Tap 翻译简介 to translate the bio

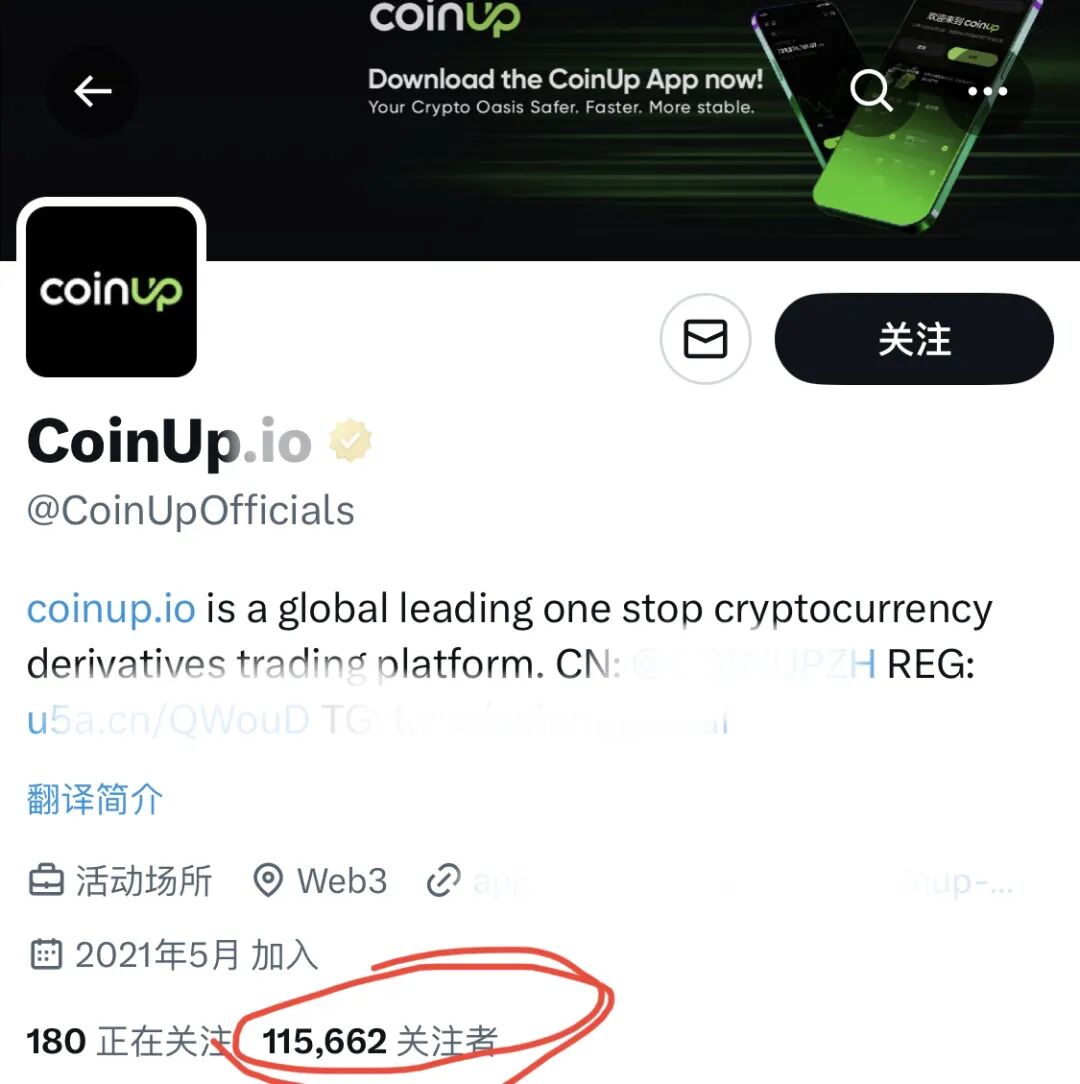95,799
